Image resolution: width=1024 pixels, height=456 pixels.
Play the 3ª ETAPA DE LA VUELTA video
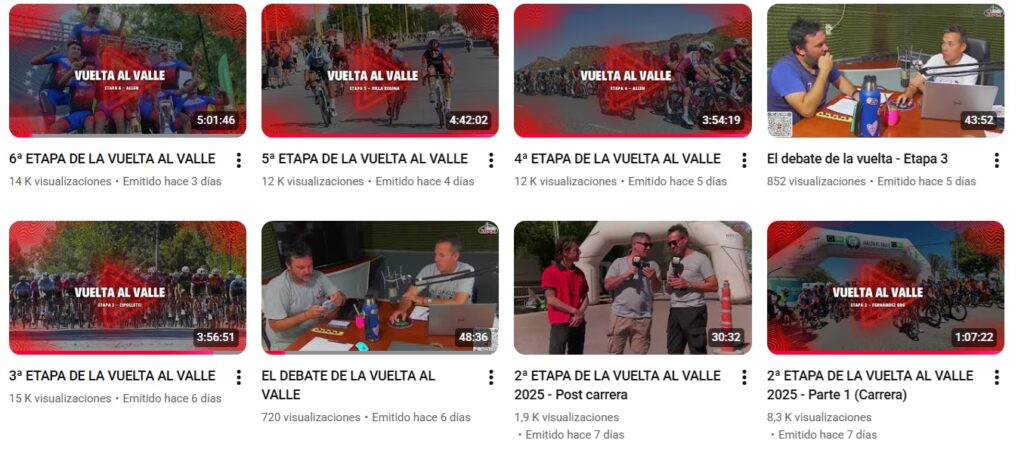point(127,287)
